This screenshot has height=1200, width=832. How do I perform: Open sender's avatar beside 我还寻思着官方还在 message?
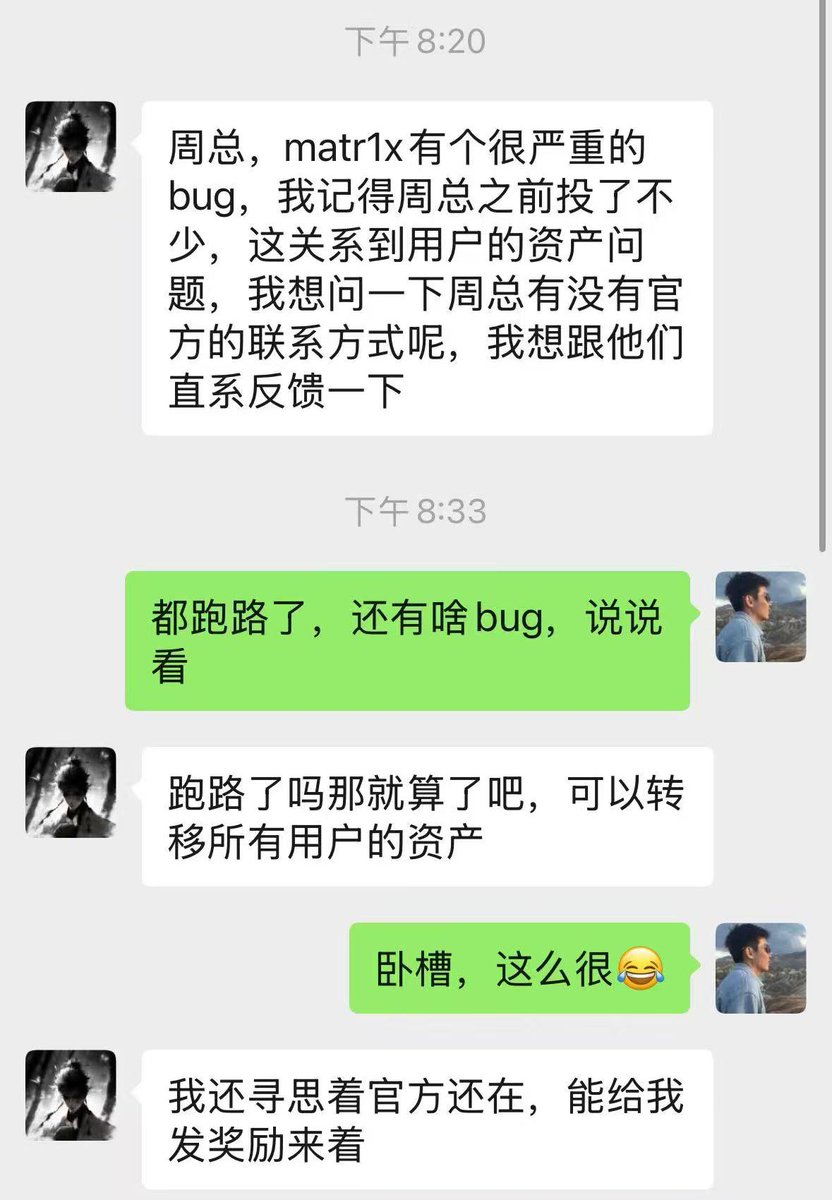(70, 1094)
